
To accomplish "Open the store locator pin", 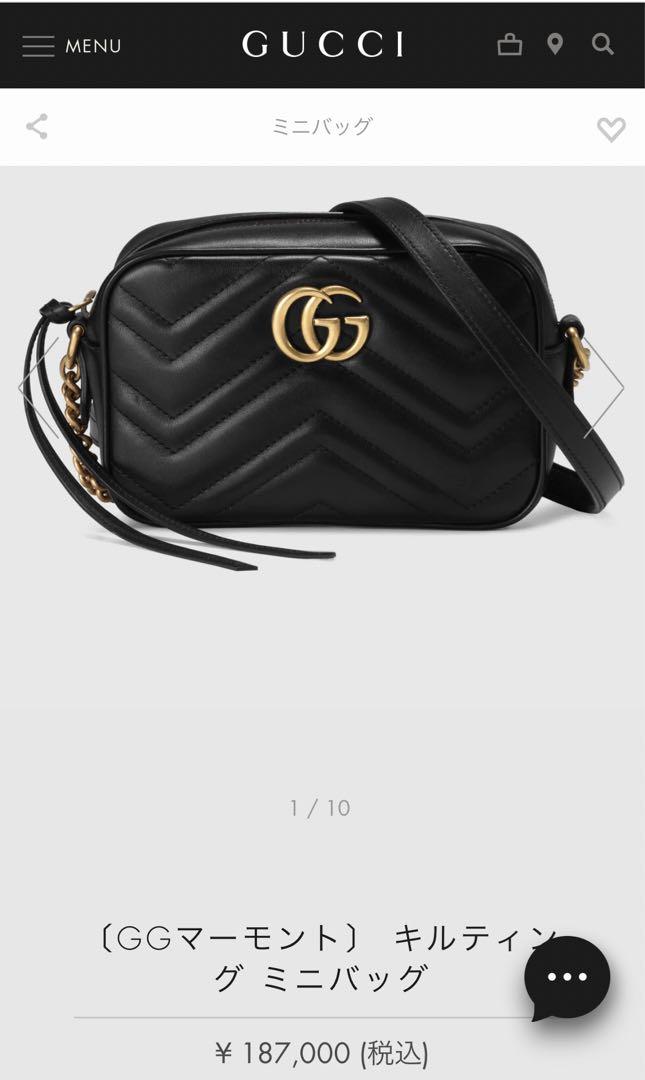I will point(555,45).
